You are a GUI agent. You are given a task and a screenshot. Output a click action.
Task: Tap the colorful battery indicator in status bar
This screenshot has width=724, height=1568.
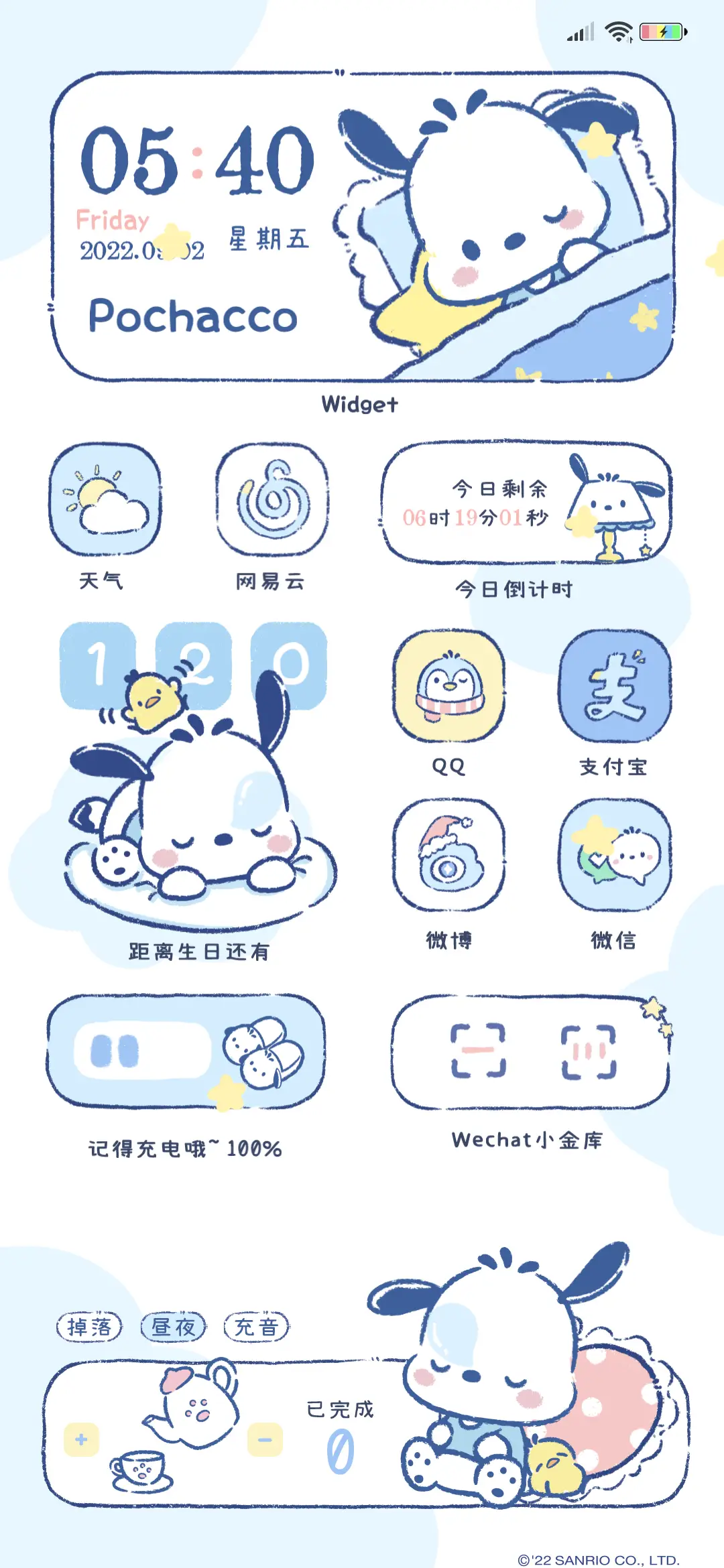pos(662,30)
